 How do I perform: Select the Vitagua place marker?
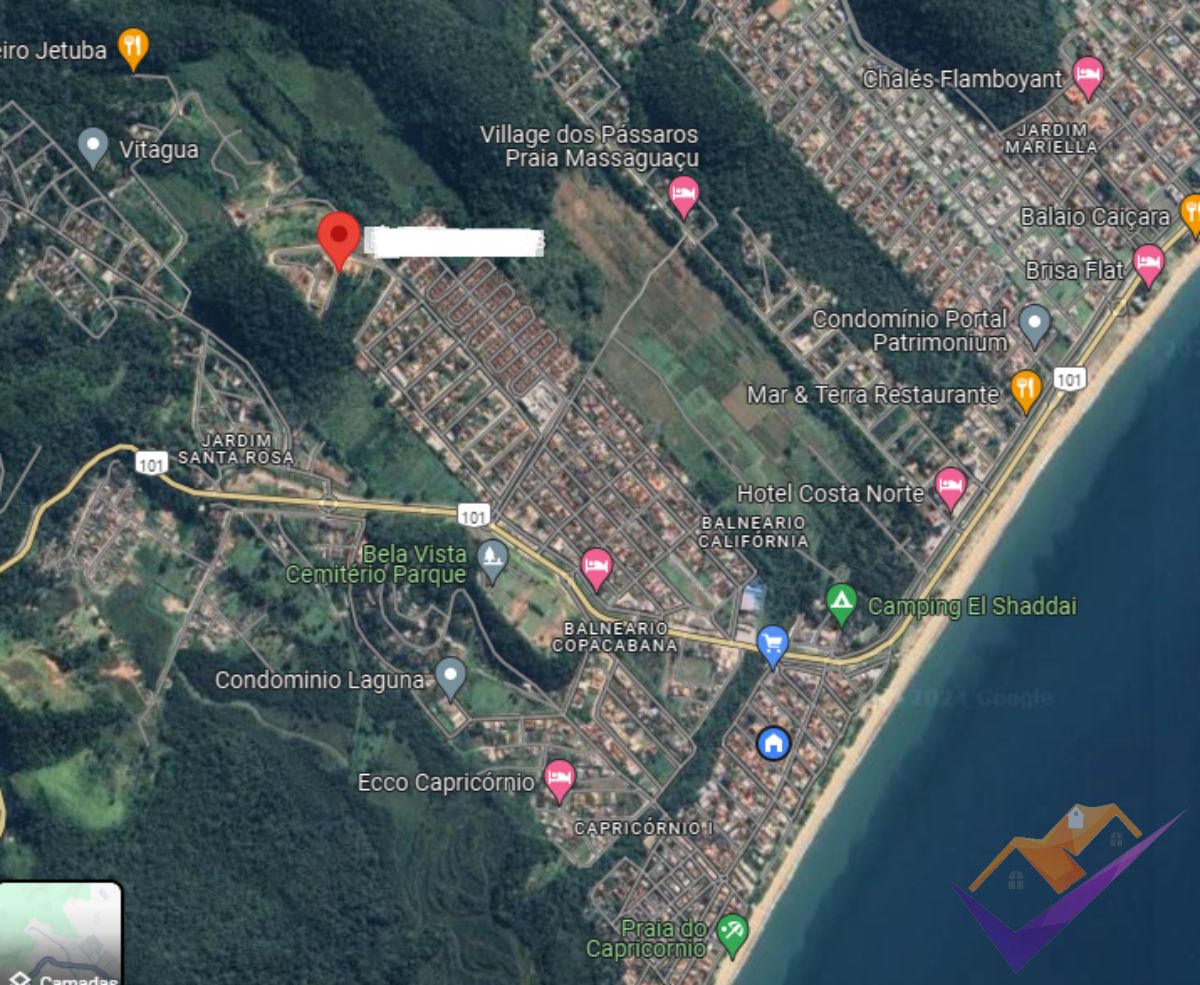click(93, 146)
